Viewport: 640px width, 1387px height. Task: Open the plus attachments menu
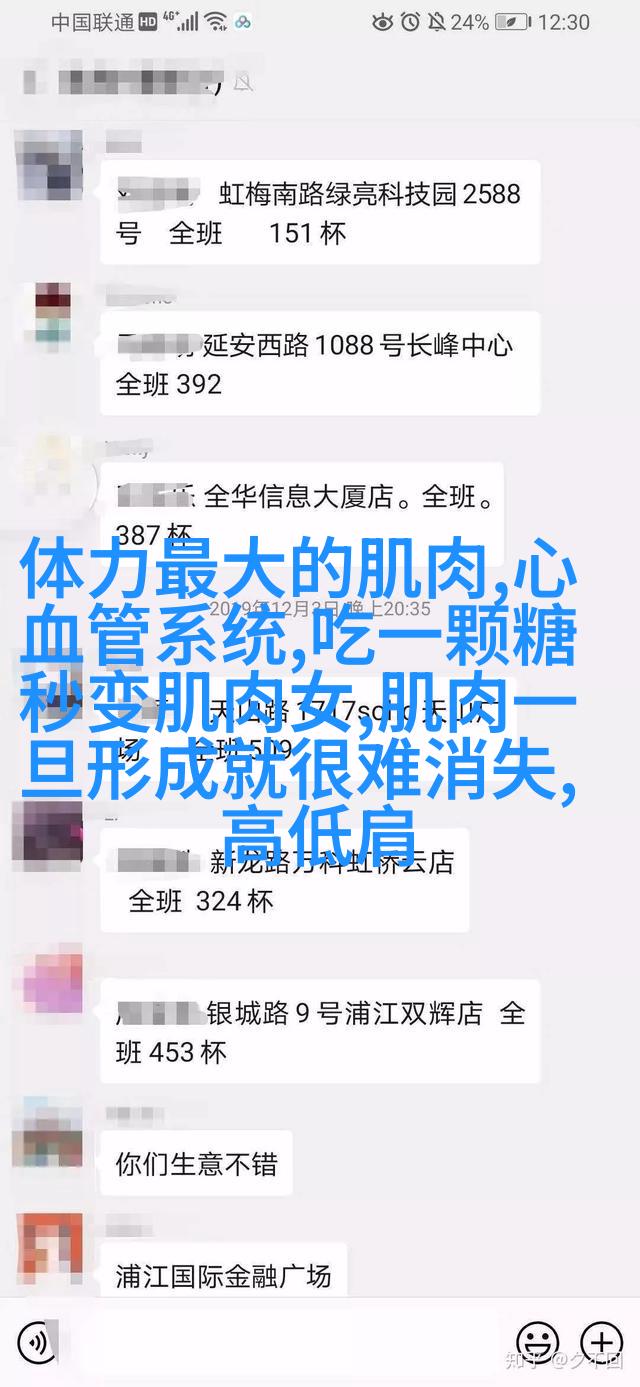click(x=602, y=1340)
